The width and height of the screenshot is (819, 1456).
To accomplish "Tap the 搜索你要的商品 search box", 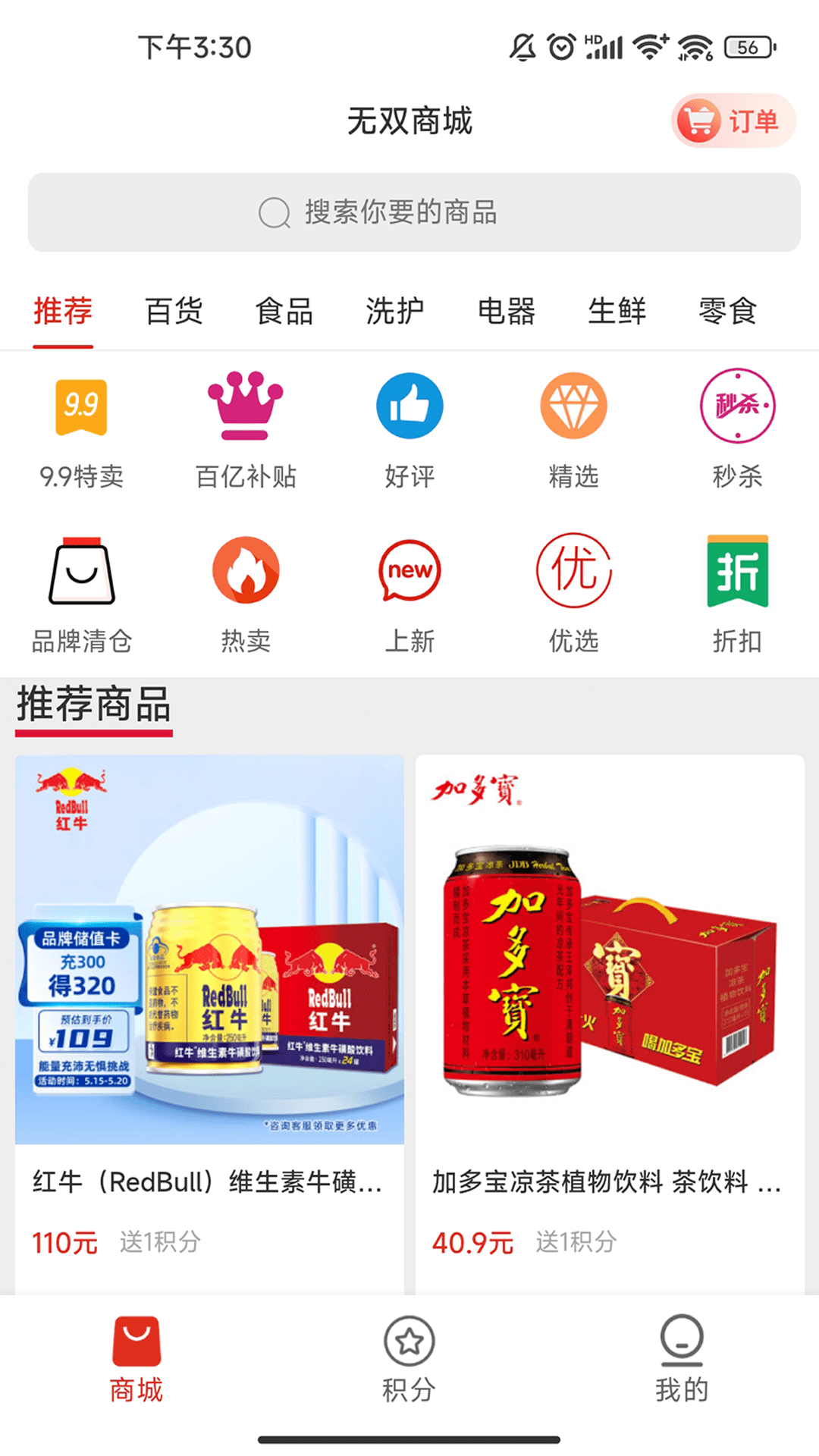I will pyautogui.click(x=414, y=212).
